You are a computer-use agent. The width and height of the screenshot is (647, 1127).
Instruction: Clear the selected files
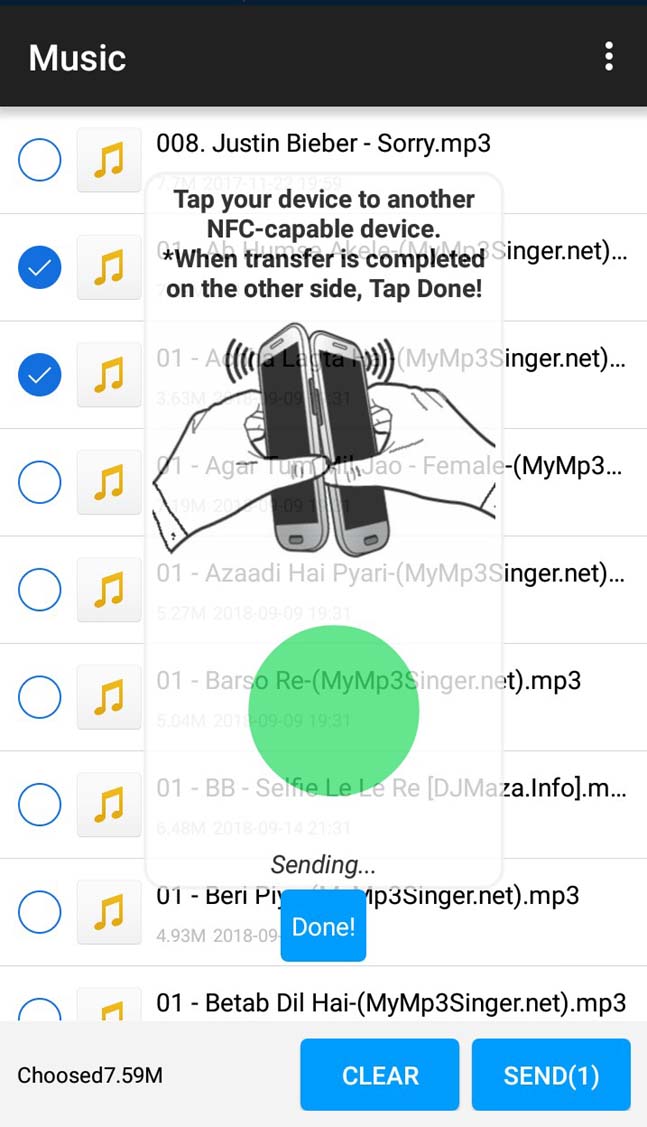[380, 1075]
